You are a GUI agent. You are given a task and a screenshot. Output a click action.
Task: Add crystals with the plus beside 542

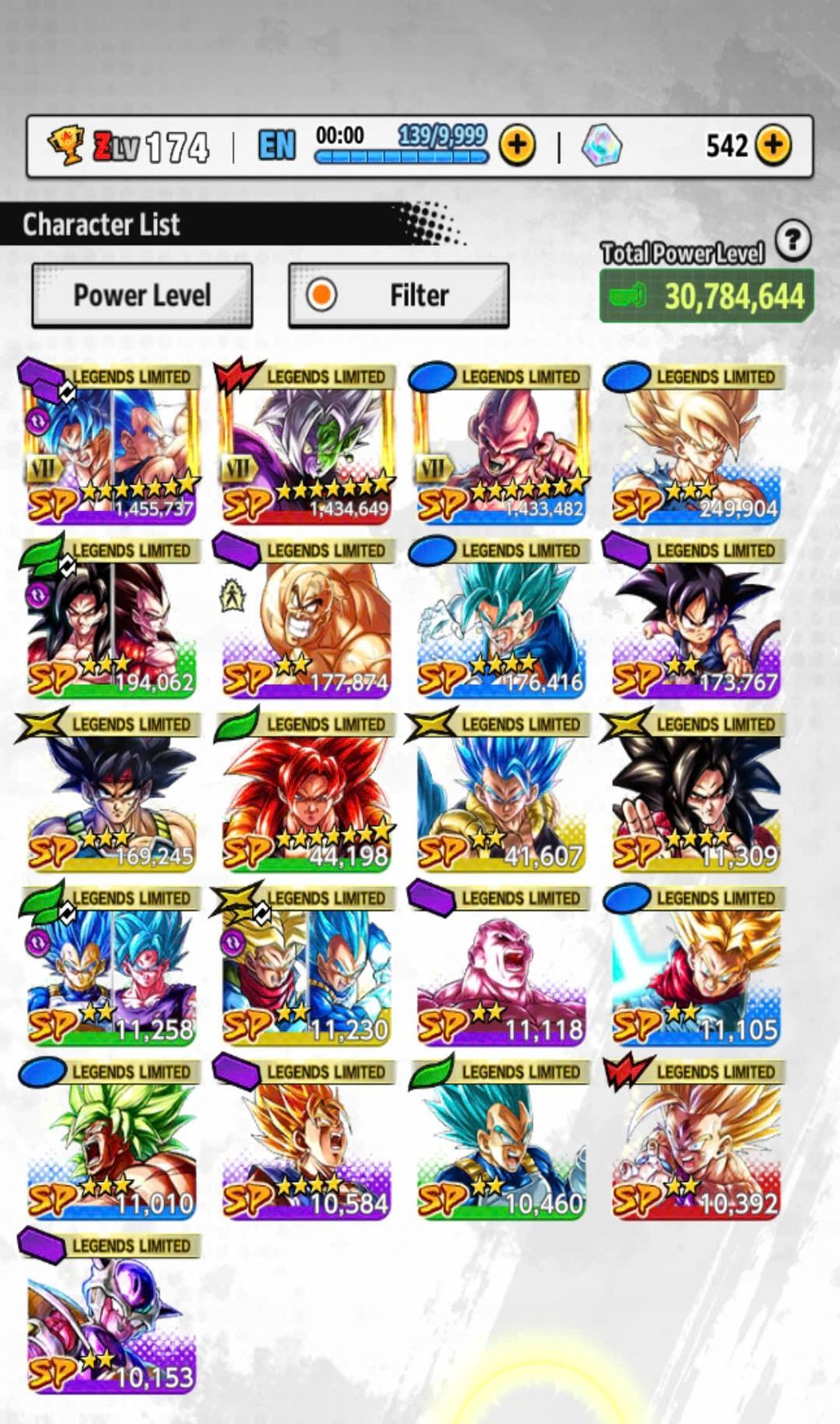tap(773, 146)
